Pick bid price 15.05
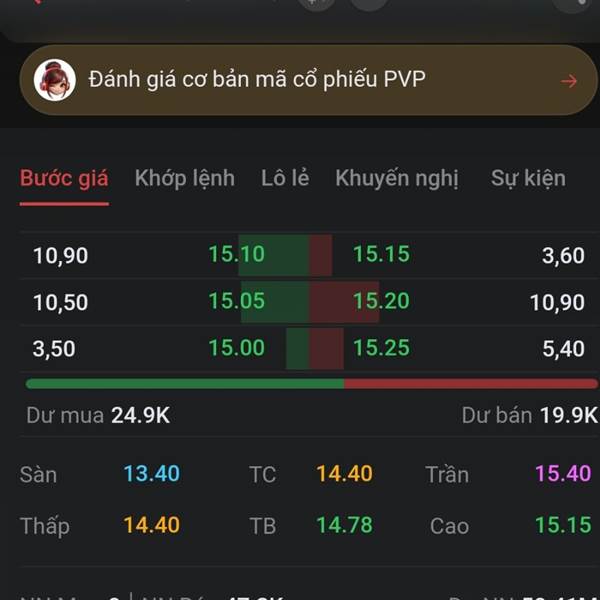 click(x=236, y=301)
